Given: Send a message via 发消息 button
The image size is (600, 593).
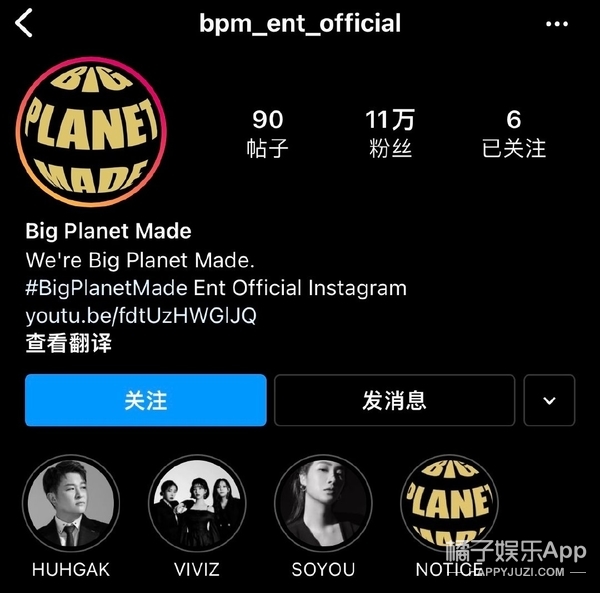Looking at the screenshot, I should (x=394, y=401).
